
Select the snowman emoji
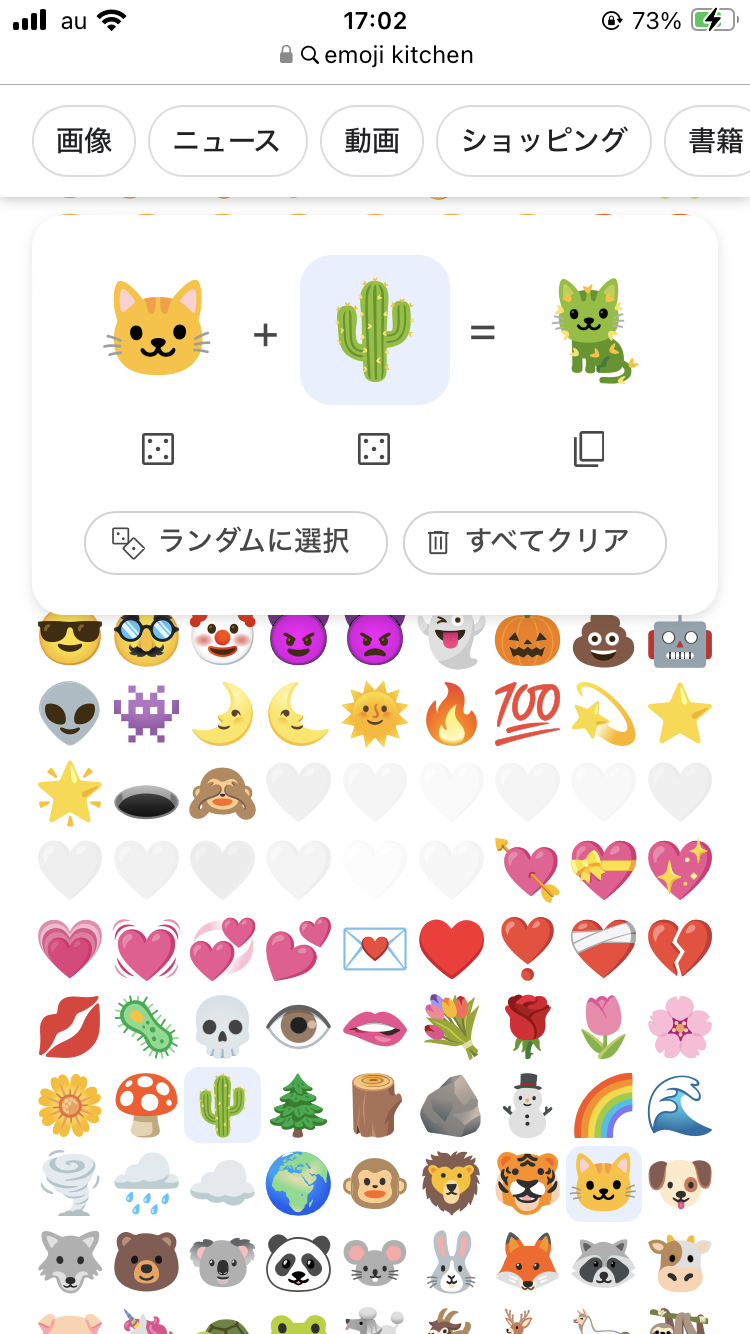point(527,1105)
